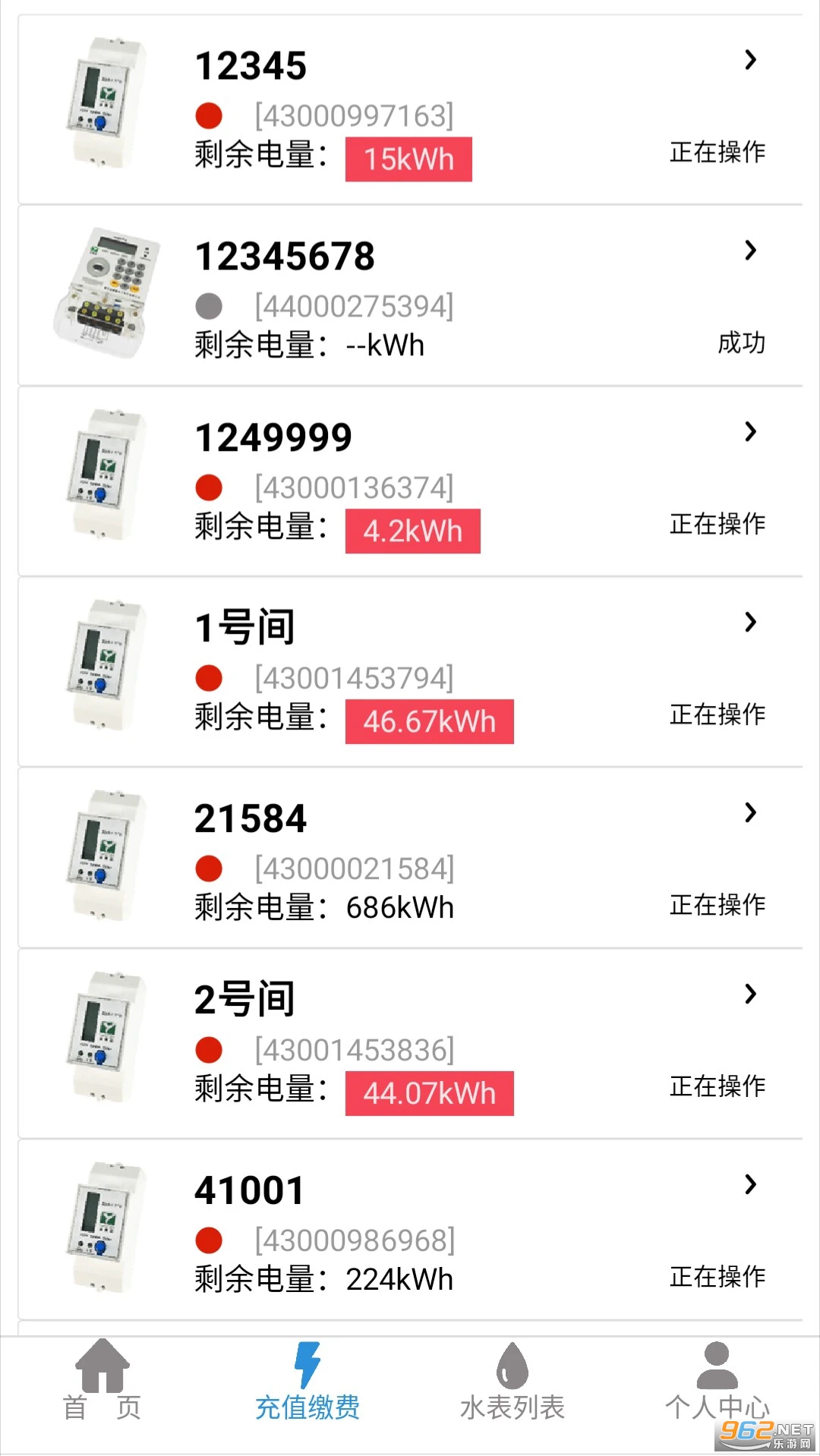Viewport: 820px width, 1456px height.
Task: Click the red 46.67kWh badge of 1号间
Action: click(x=429, y=720)
